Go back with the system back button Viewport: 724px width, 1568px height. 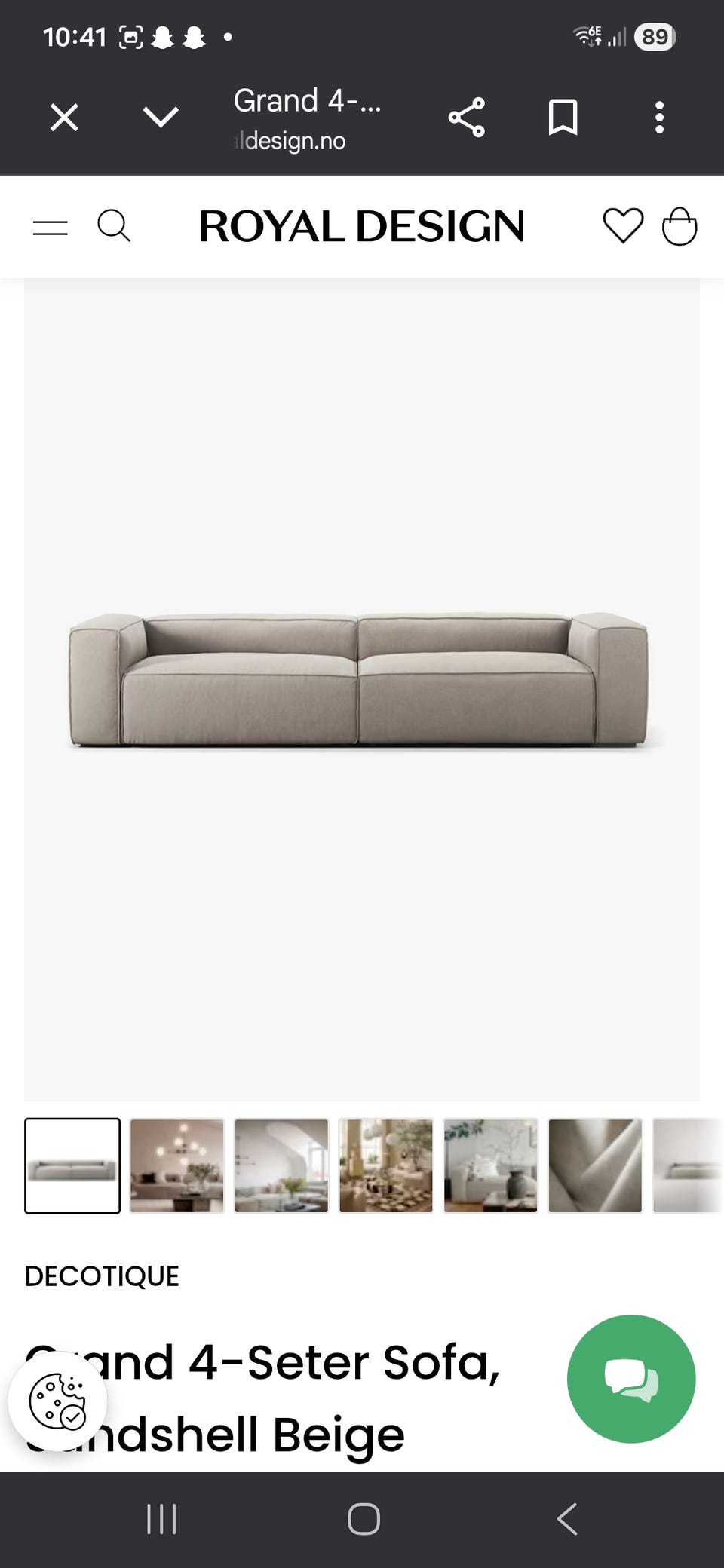(567, 1518)
